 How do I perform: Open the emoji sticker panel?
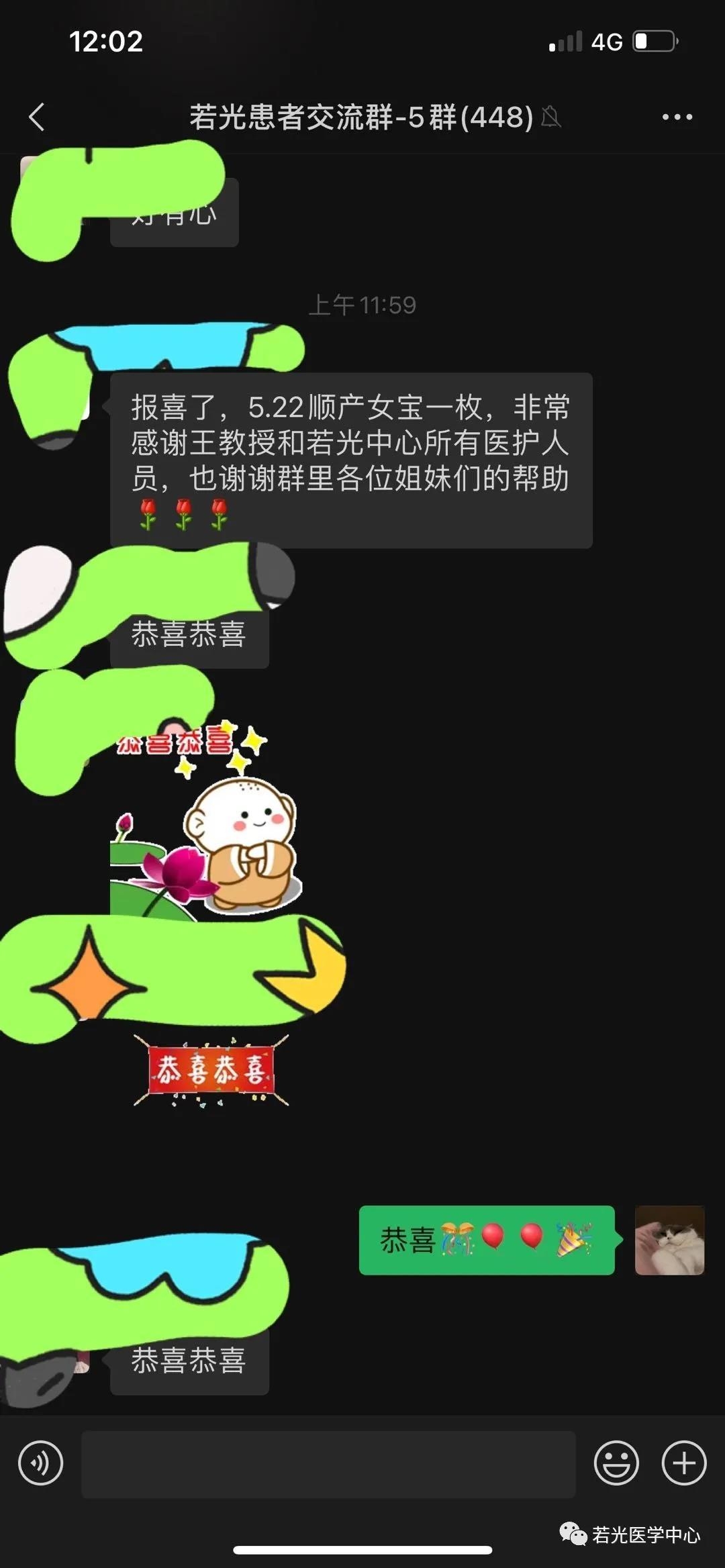pos(616,1463)
